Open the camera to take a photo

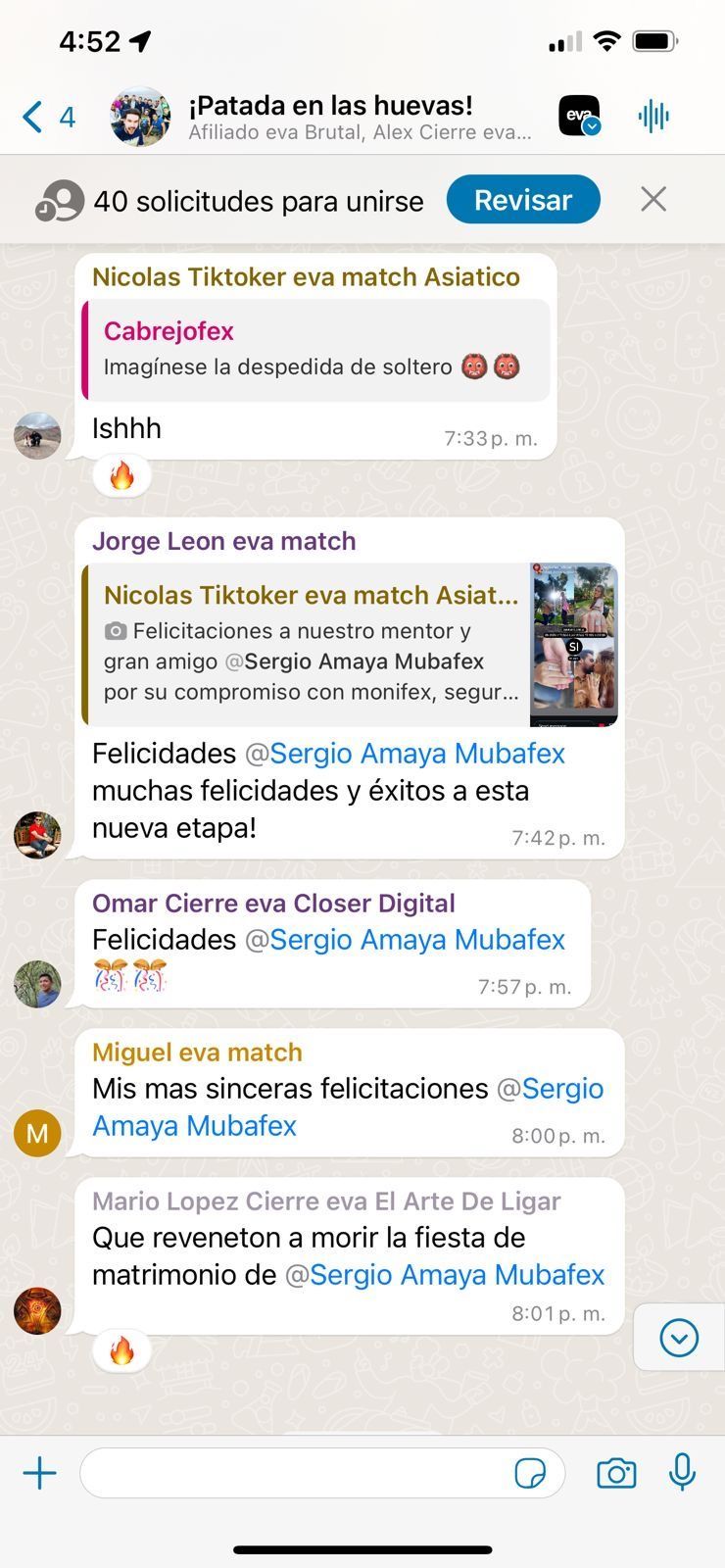(616, 1473)
